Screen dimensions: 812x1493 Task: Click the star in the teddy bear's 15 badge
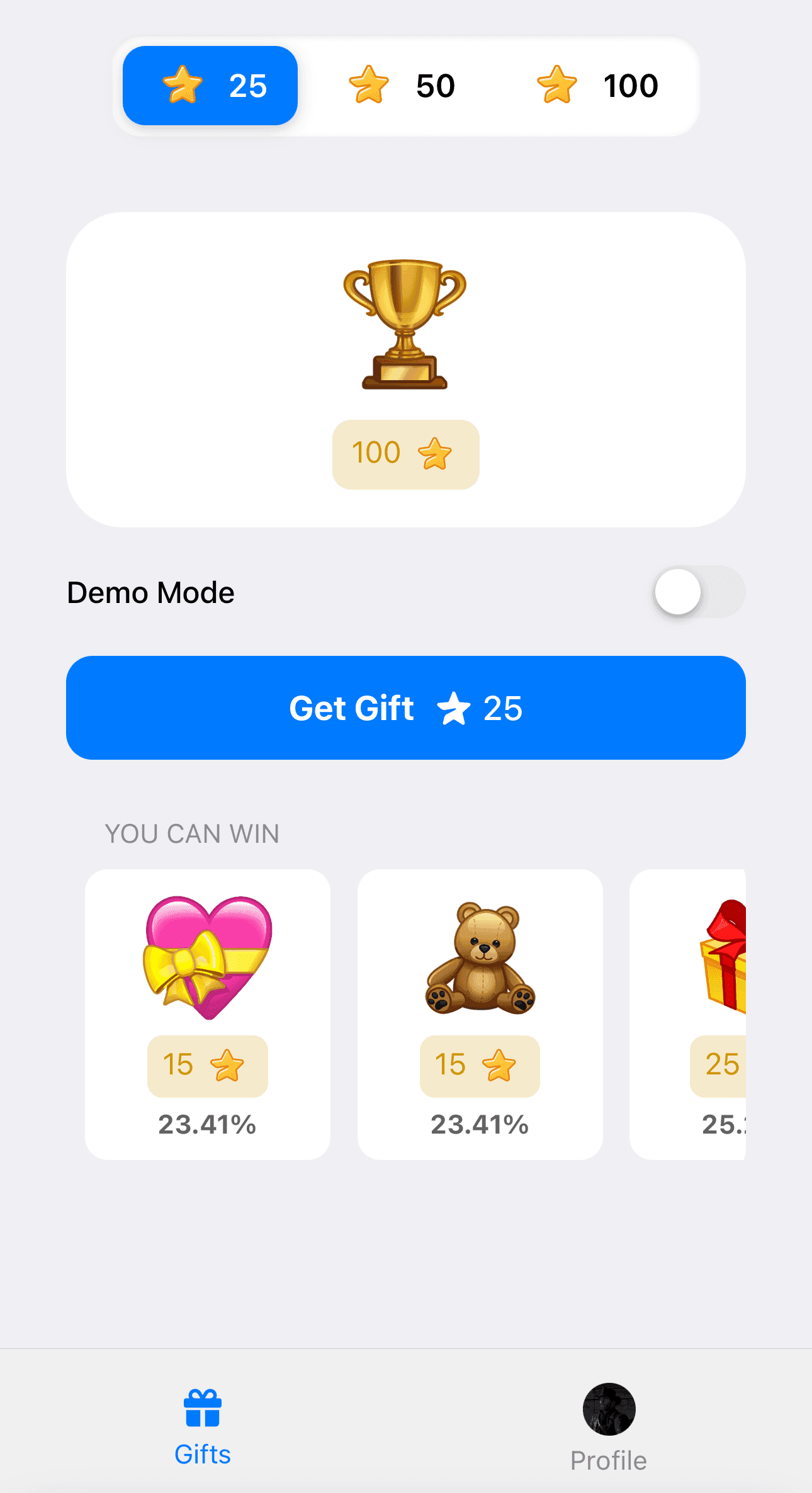(x=499, y=1066)
